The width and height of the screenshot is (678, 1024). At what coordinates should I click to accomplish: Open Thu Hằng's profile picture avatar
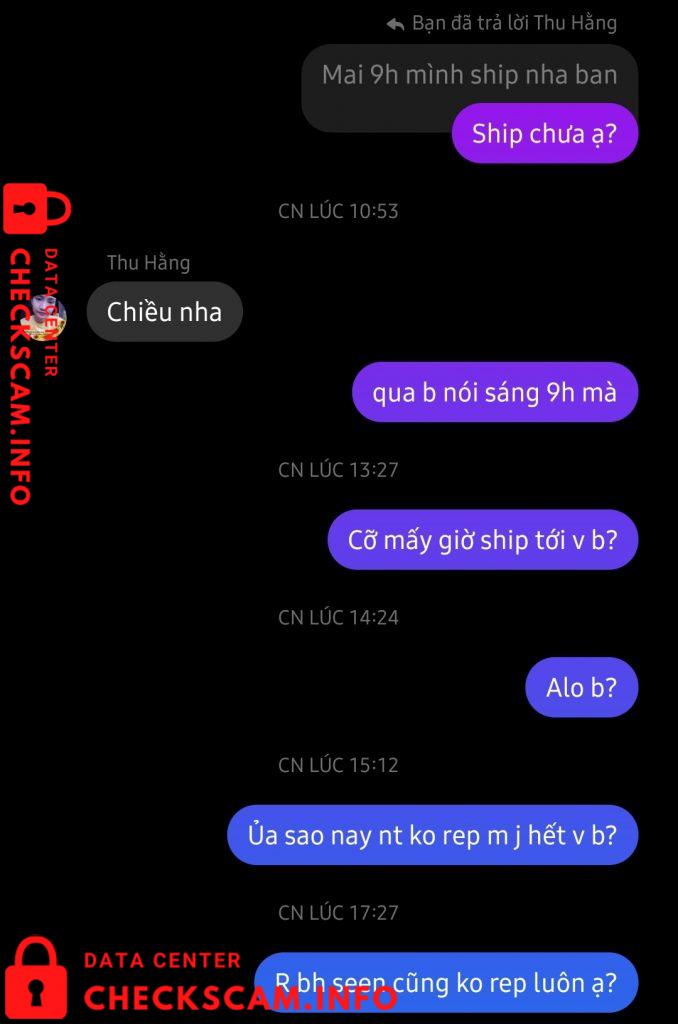click(x=49, y=317)
